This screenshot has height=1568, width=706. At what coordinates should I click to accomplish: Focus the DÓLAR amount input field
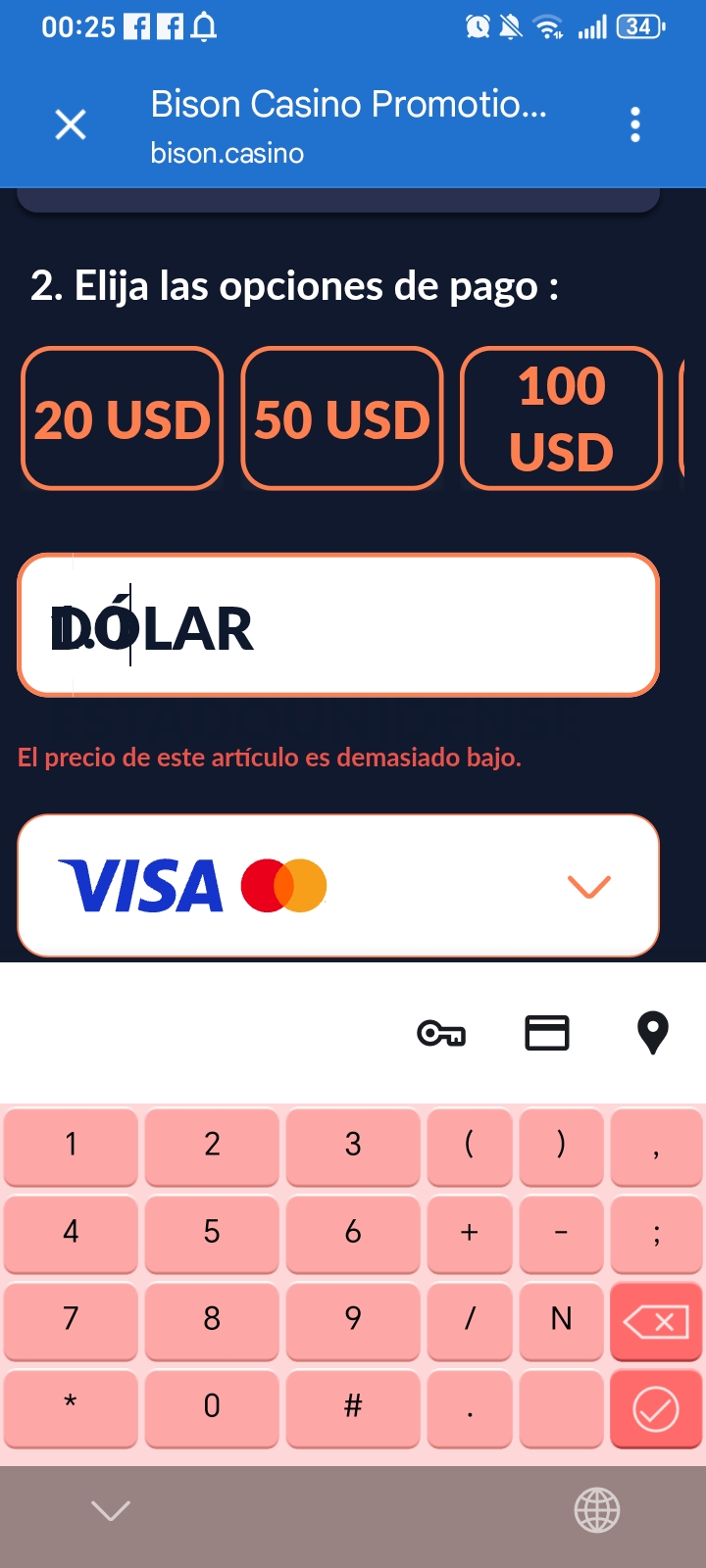tap(338, 625)
